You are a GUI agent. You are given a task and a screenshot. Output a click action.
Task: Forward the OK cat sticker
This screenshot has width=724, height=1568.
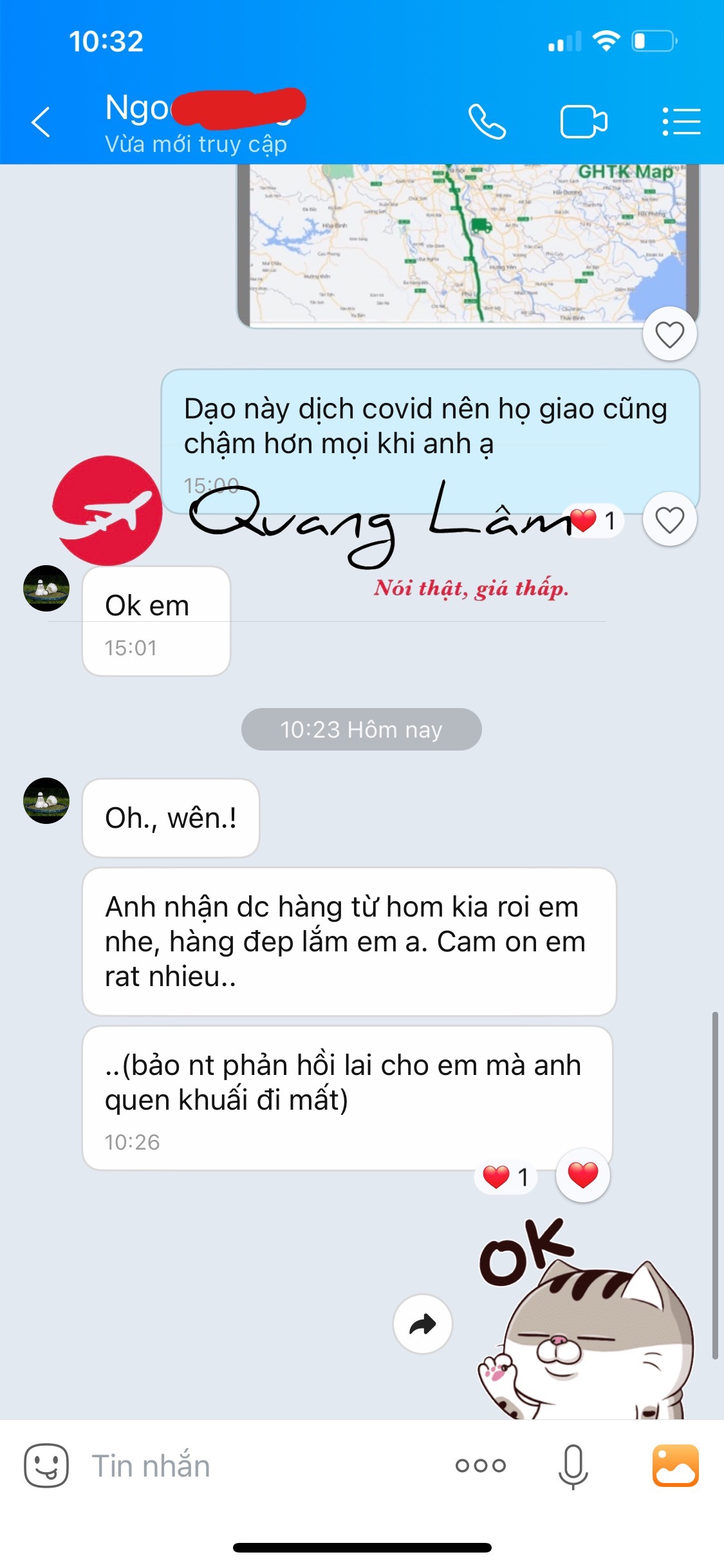[423, 1324]
